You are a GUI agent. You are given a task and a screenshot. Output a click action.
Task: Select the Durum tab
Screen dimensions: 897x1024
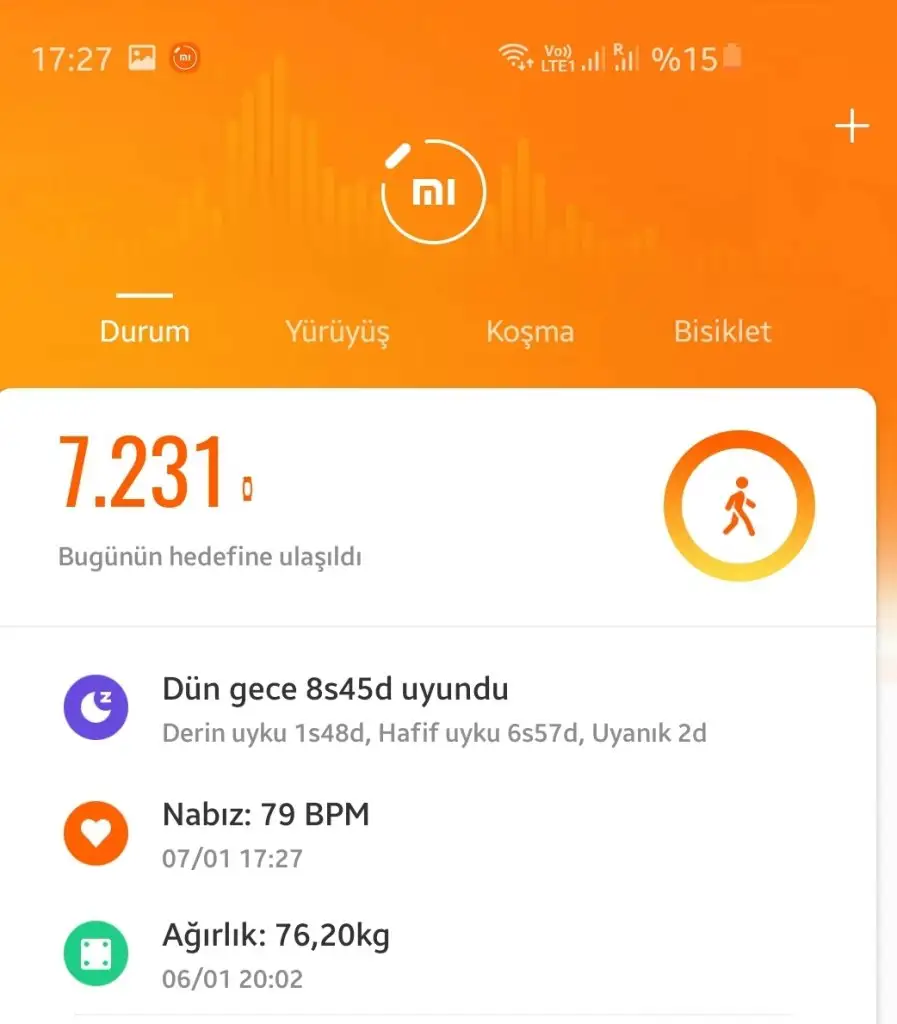pyautogui.click(x=145, y=331)
